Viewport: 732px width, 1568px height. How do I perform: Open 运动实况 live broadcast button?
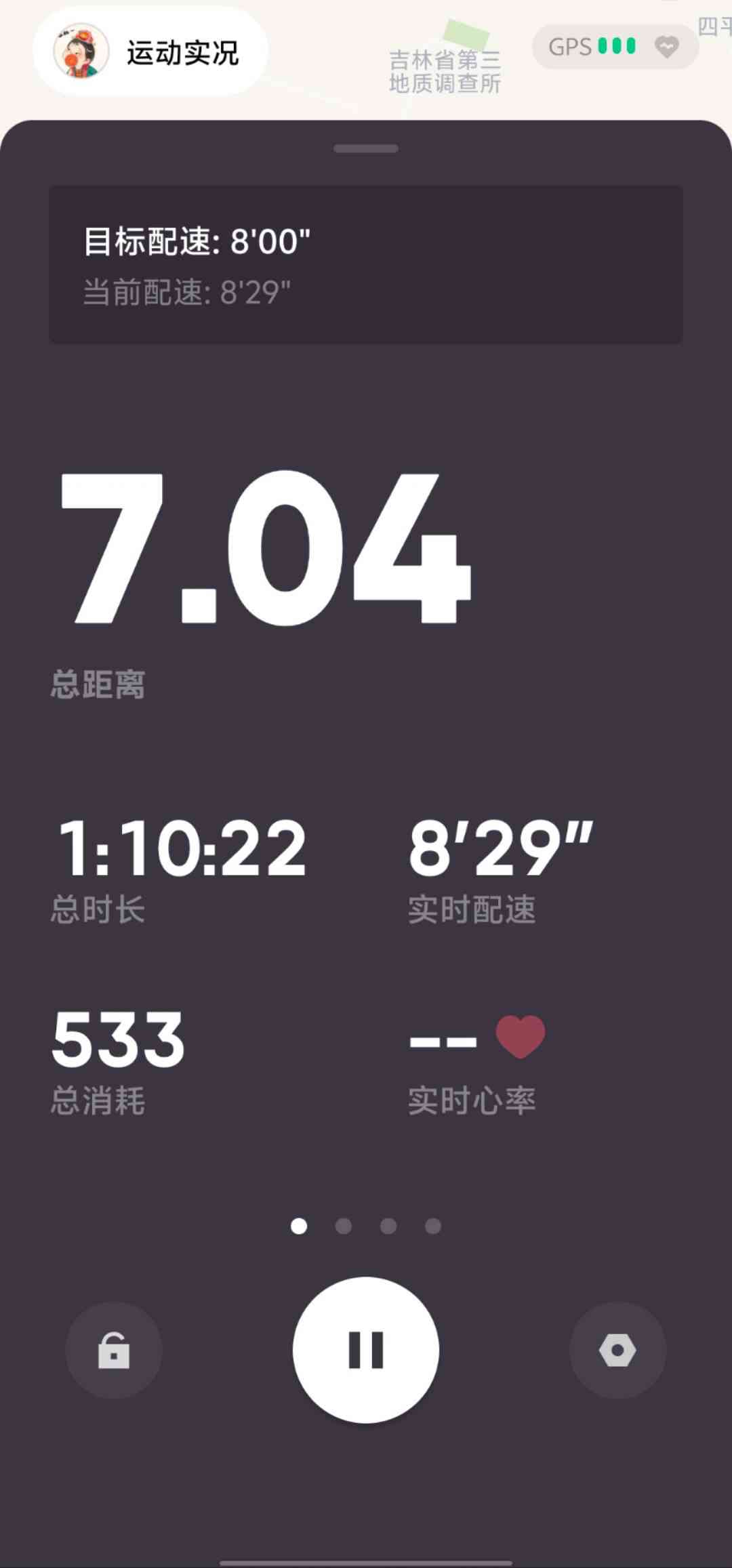(150, 51)
